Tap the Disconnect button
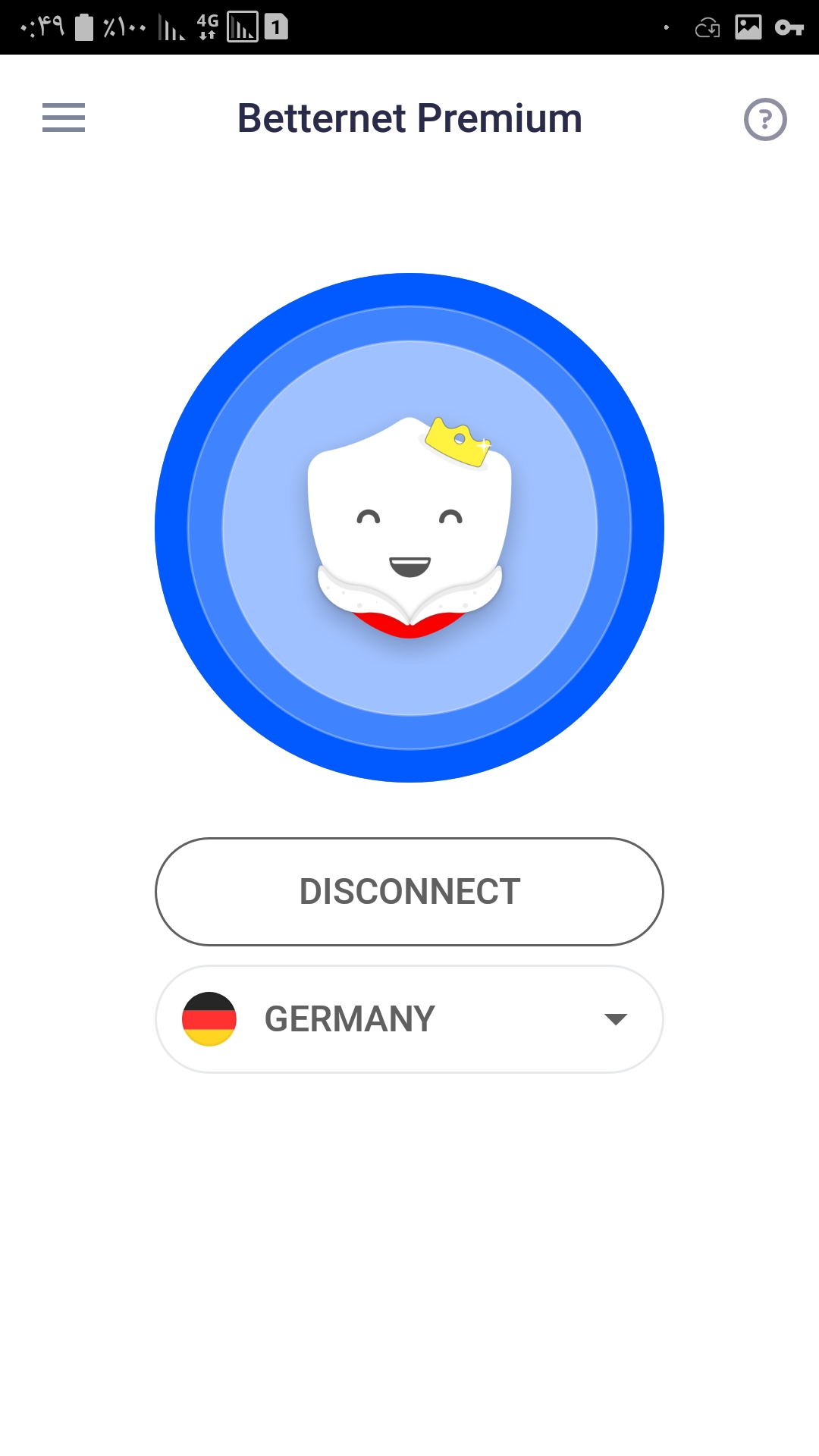 point(409,892)
